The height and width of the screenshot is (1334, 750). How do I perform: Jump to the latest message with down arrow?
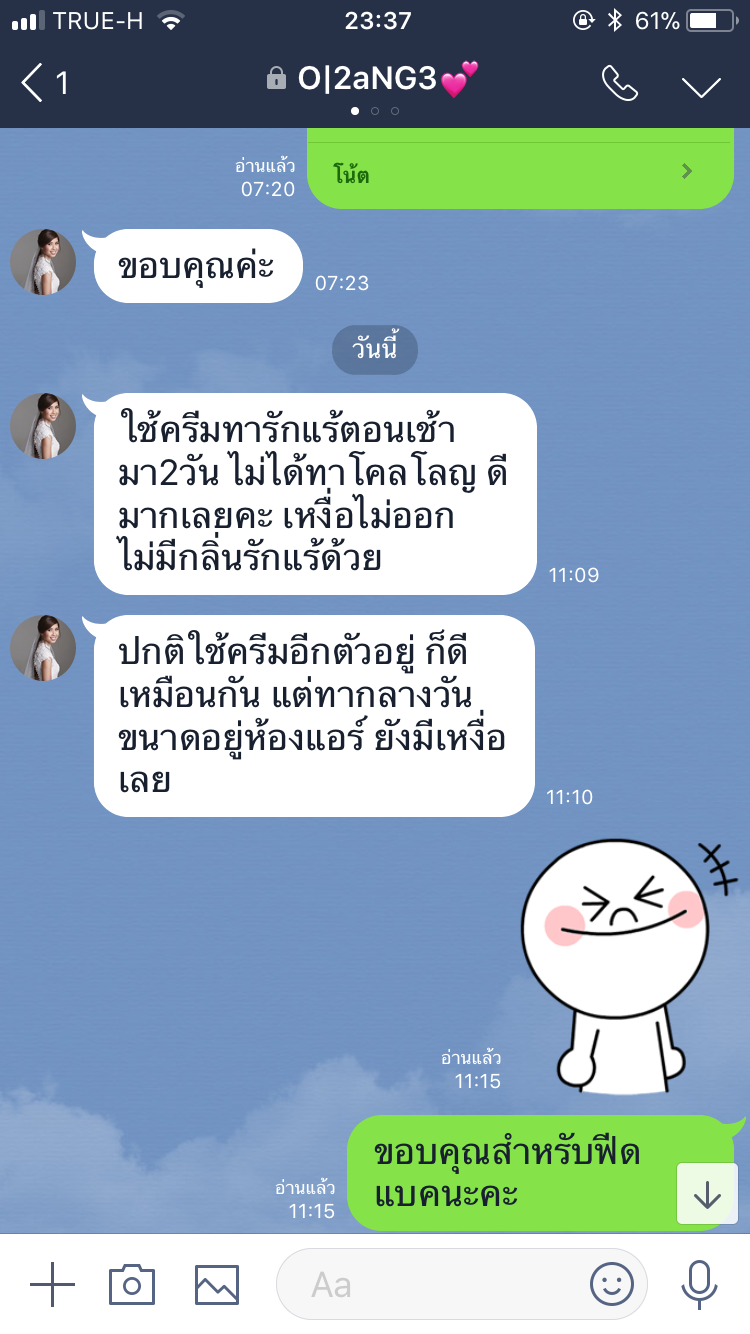tap(707, 1194)
